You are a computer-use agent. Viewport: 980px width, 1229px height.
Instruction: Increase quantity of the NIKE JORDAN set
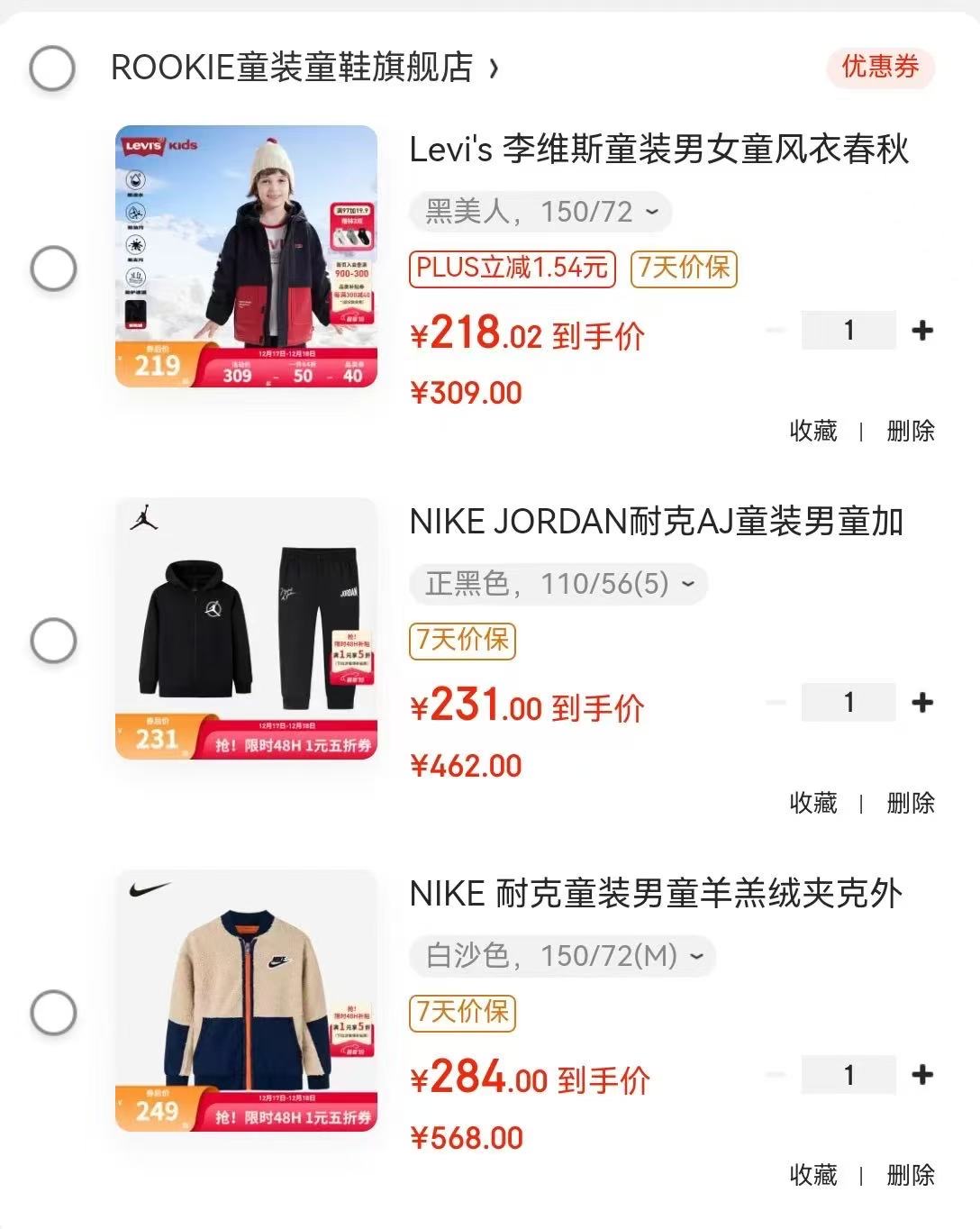point(921,703)
